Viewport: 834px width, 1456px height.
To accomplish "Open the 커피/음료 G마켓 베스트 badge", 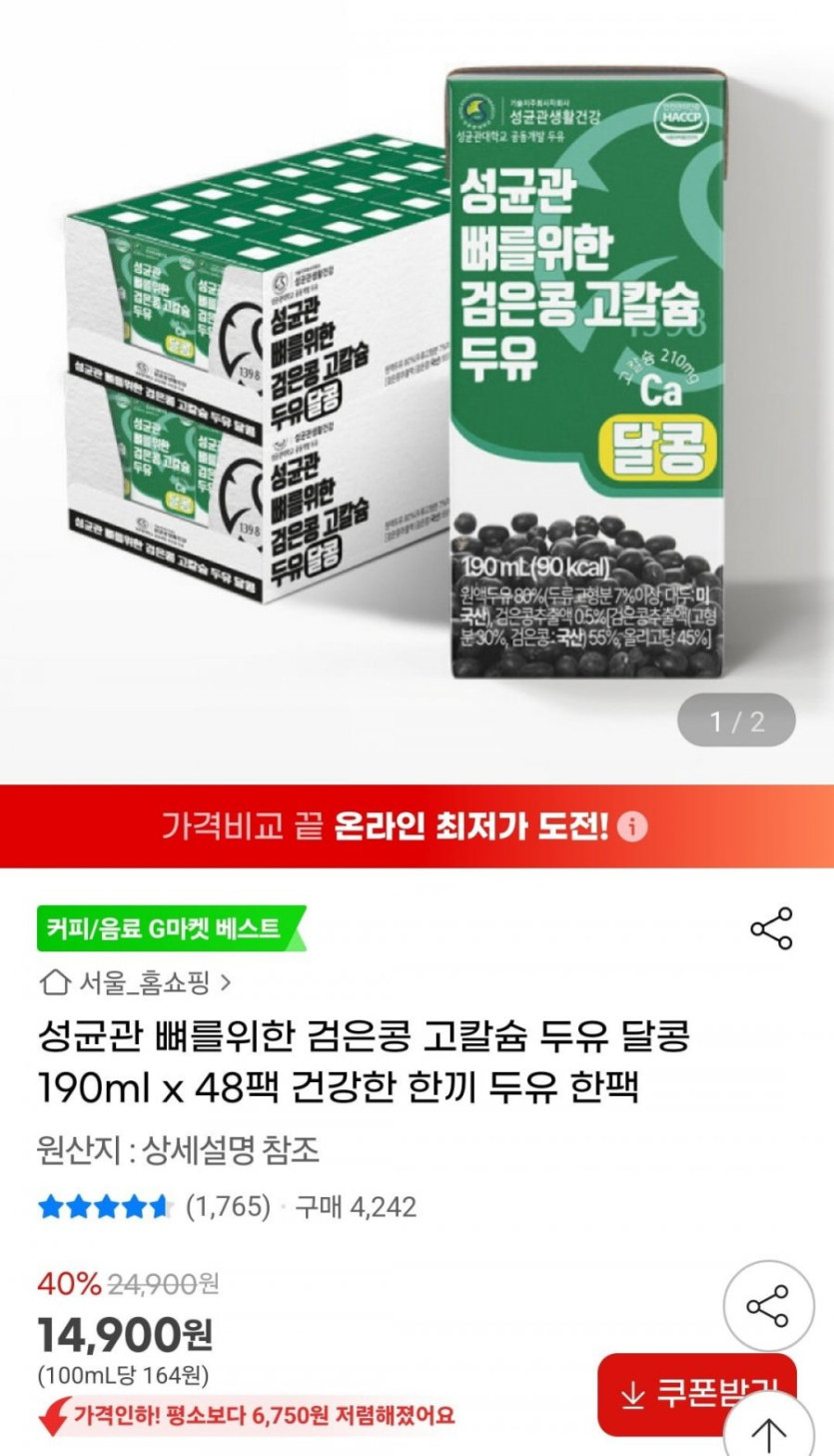I will pyautogui.click(x=172, y=928).
